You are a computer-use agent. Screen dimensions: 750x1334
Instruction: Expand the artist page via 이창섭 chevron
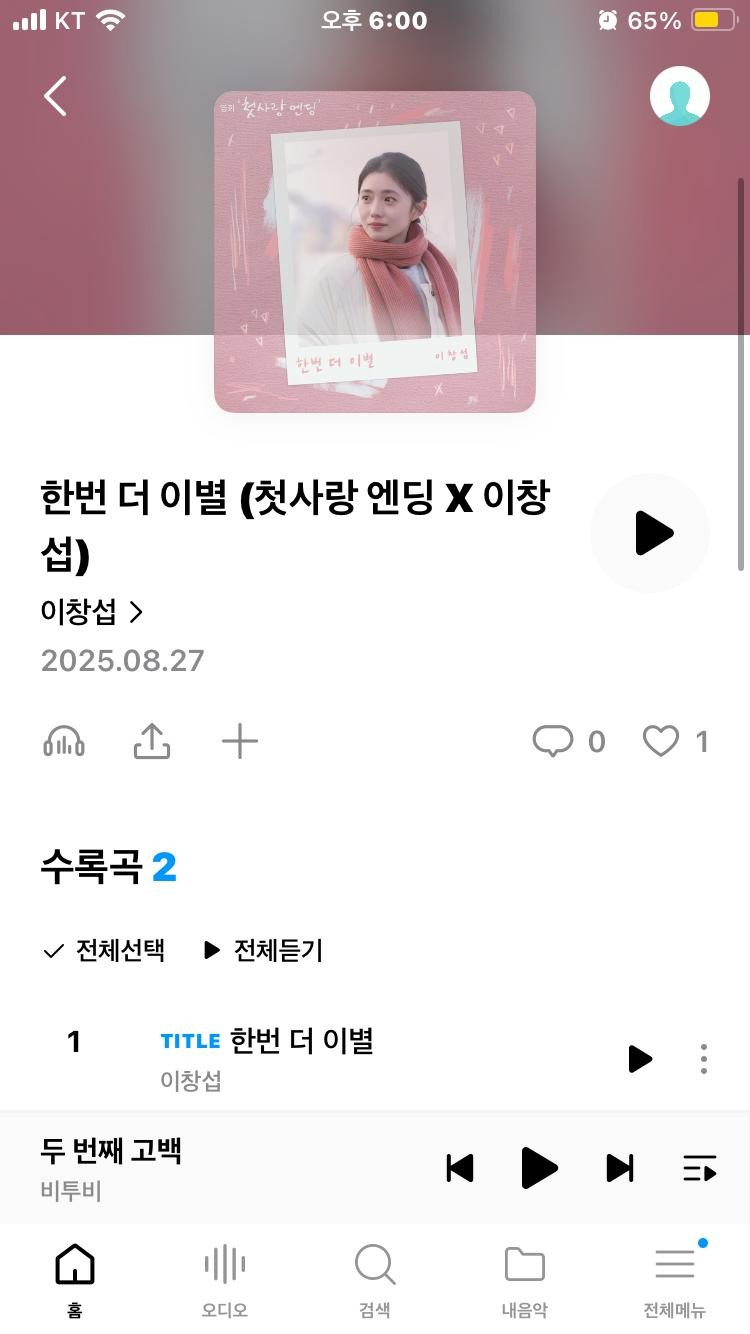pos(136,612)
